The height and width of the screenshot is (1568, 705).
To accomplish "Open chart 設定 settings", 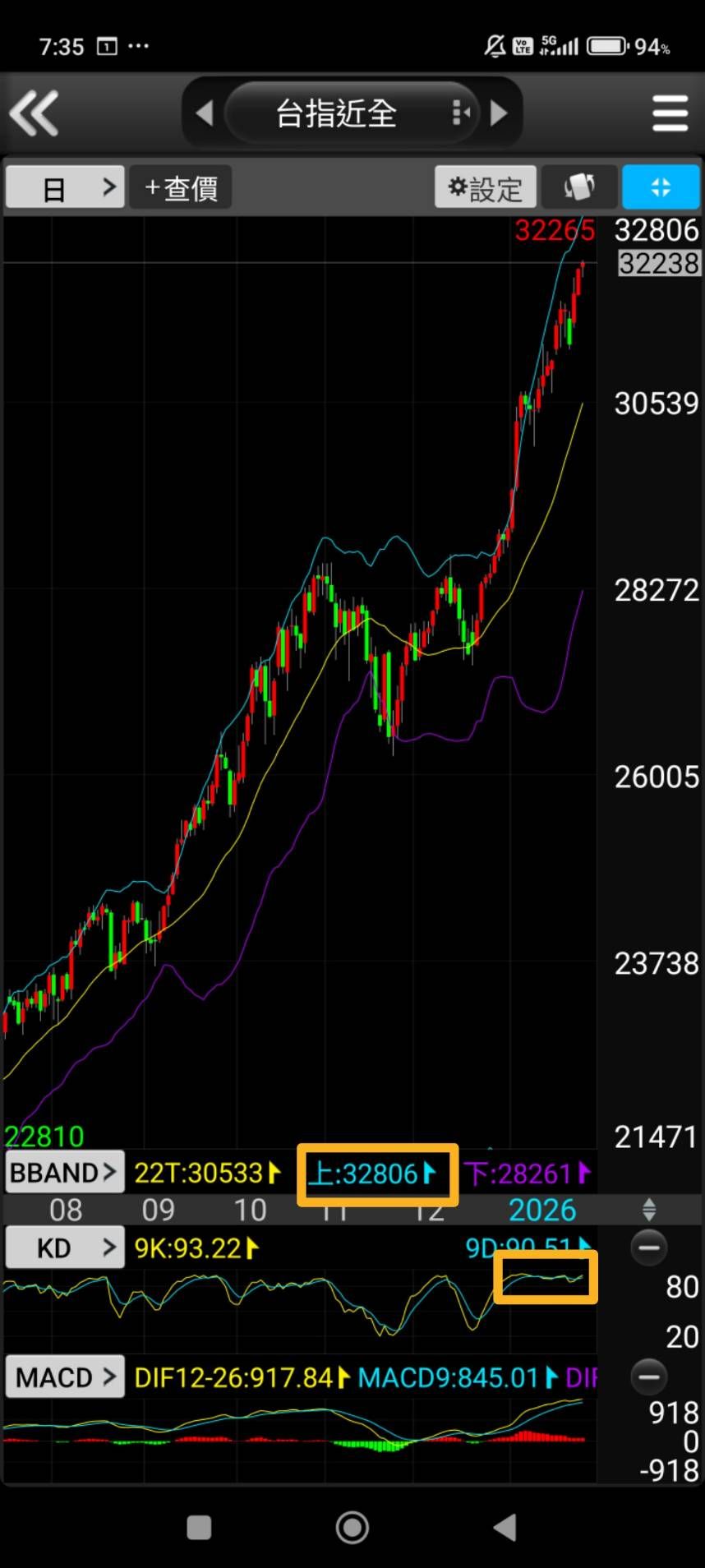I will tap(485, 188).
